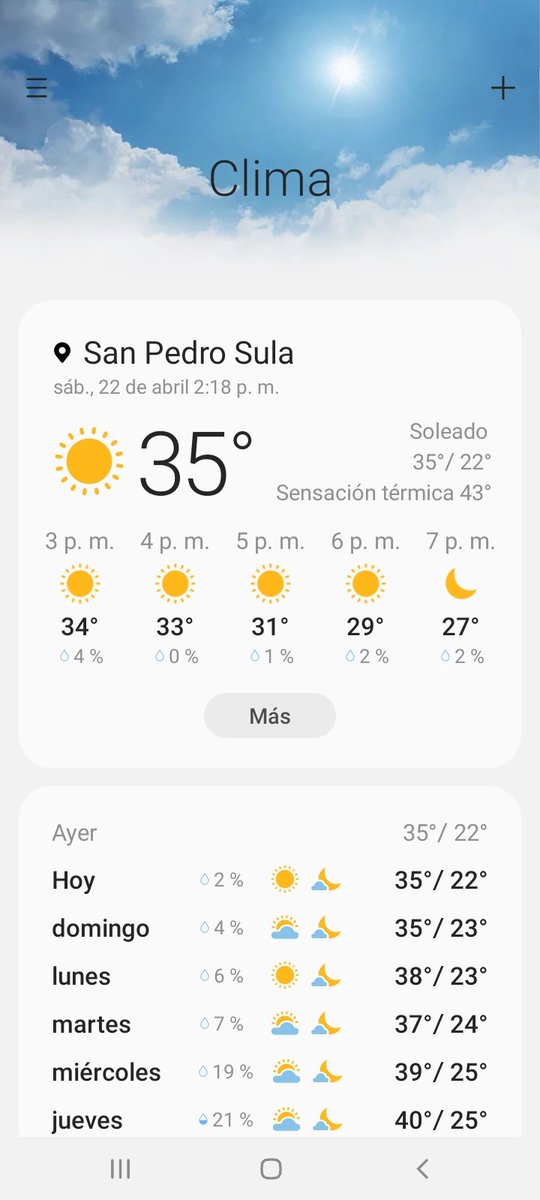The width and height of the screenshot is (540, 1200).
Task: View the lunes forecast row
Action: (270, 976)
